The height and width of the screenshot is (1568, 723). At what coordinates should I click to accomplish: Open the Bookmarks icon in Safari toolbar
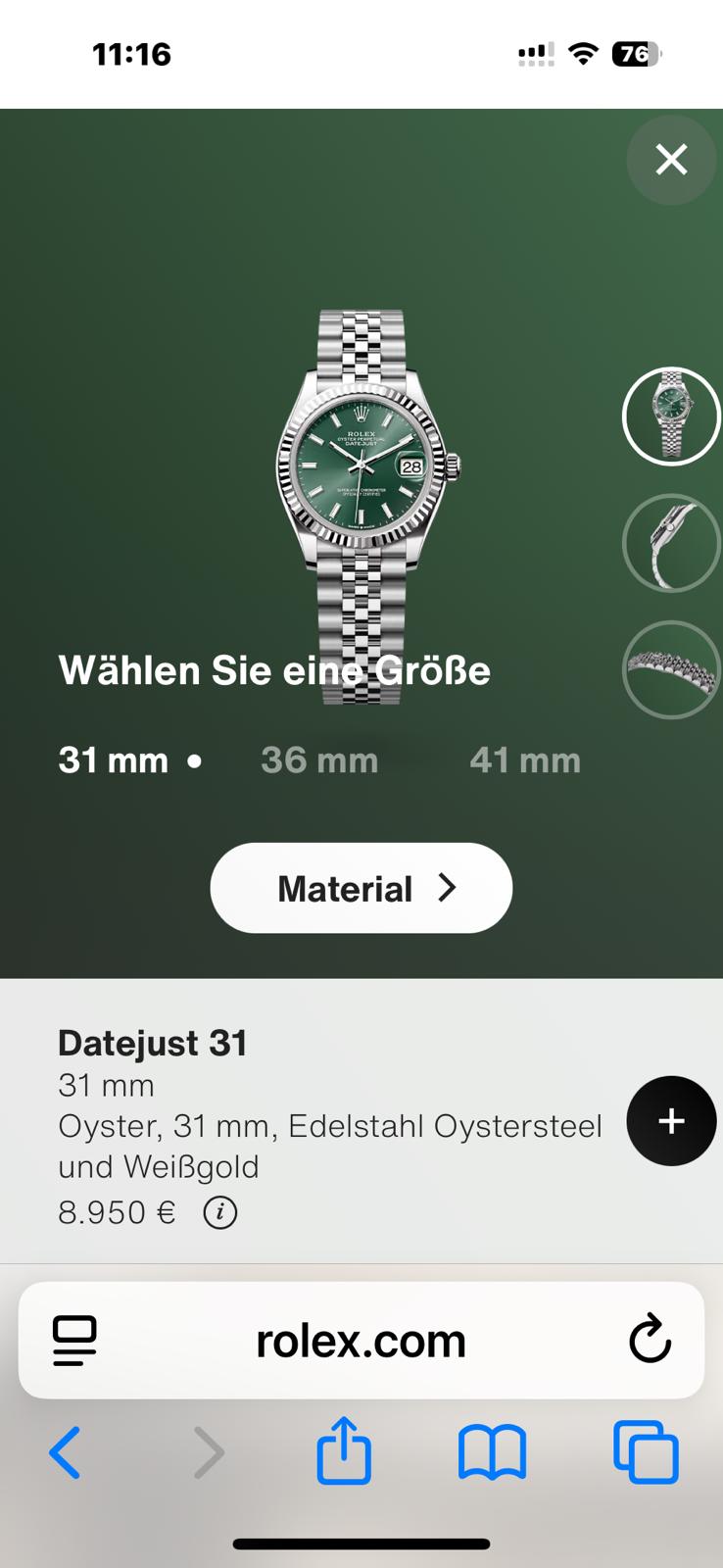coord(493,1453)
